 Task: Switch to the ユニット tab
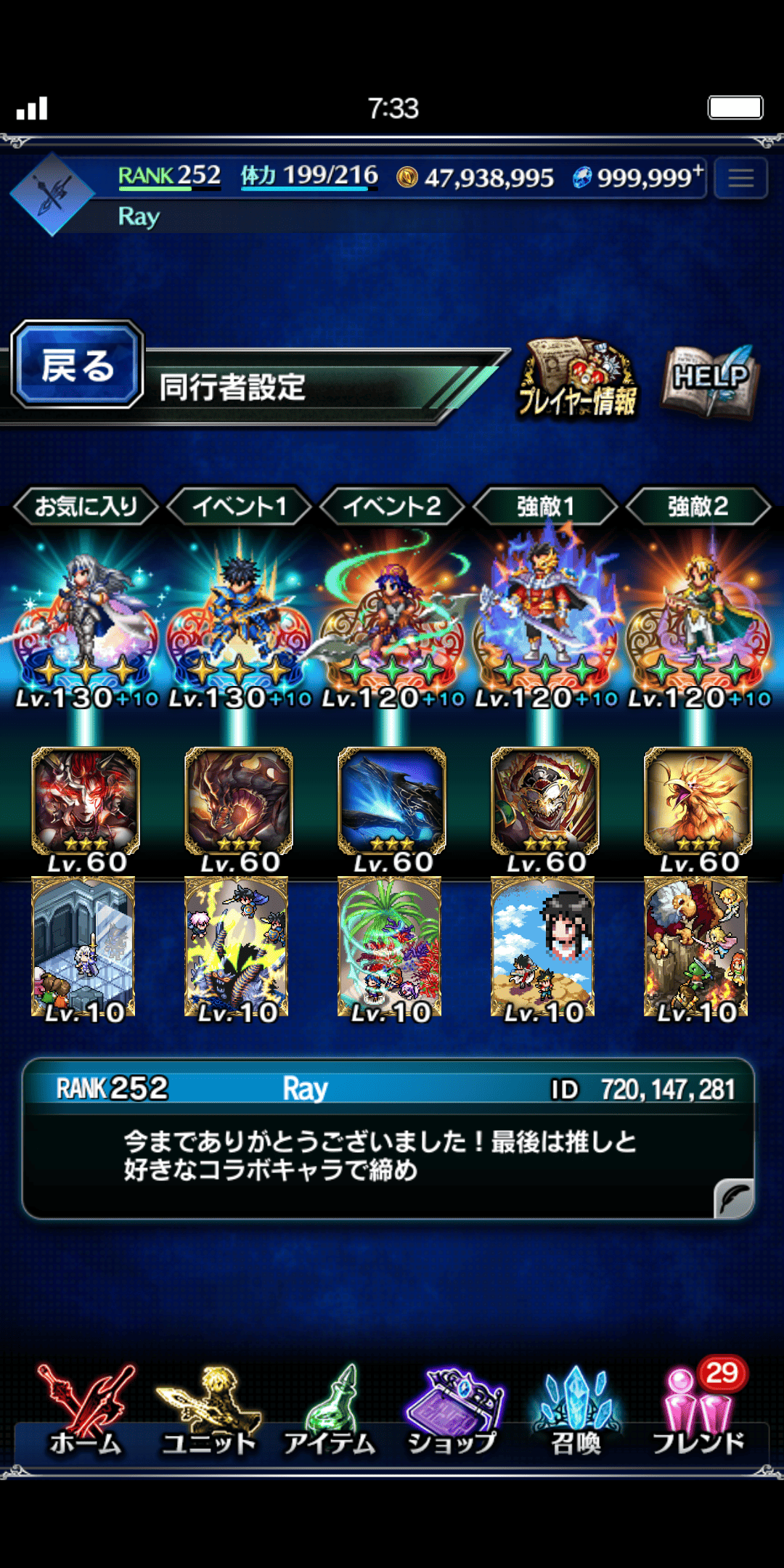[208, 1412]
